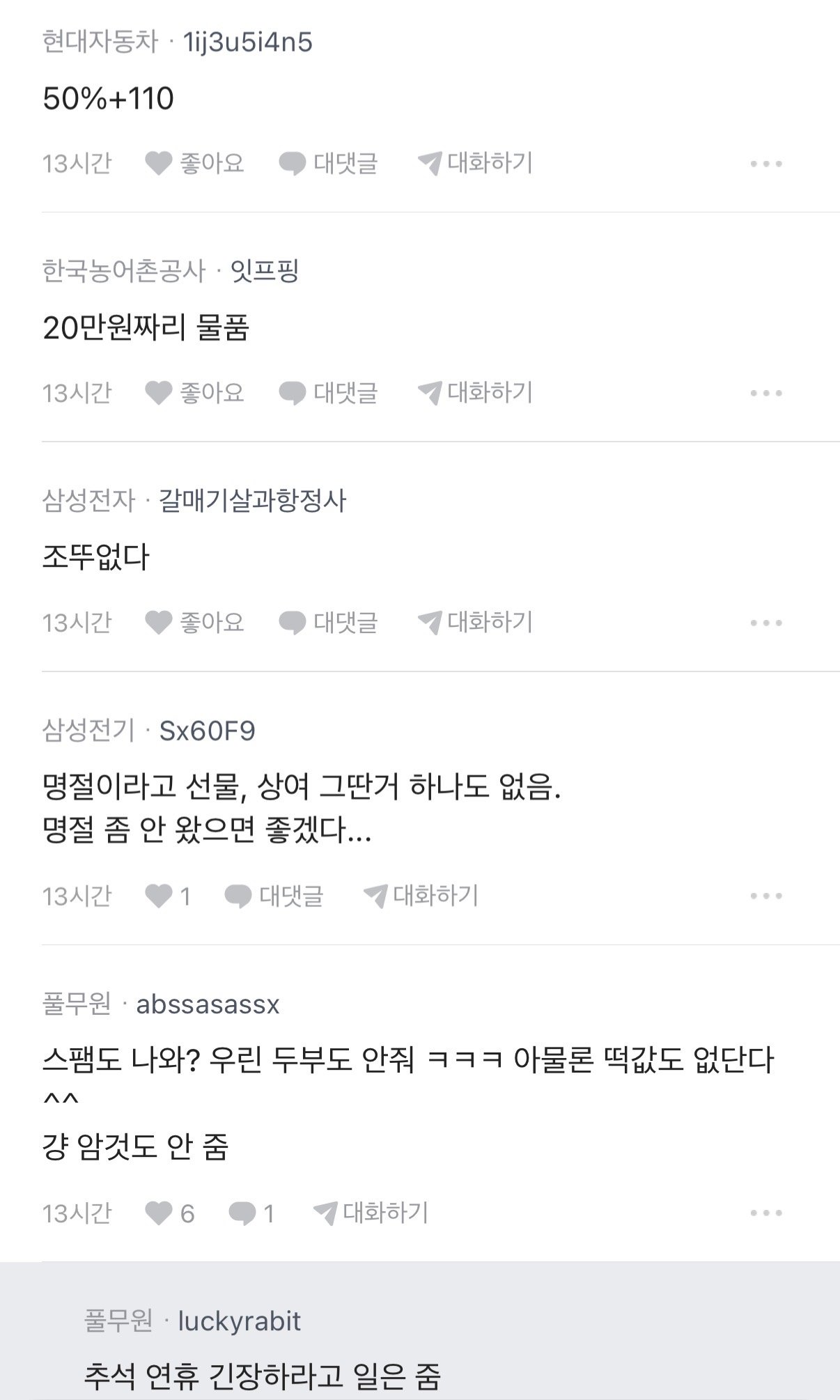The image size is (840, 1400).
Task: Open more options on Sx60F9's comment
Action: click(x=766, y=896)
